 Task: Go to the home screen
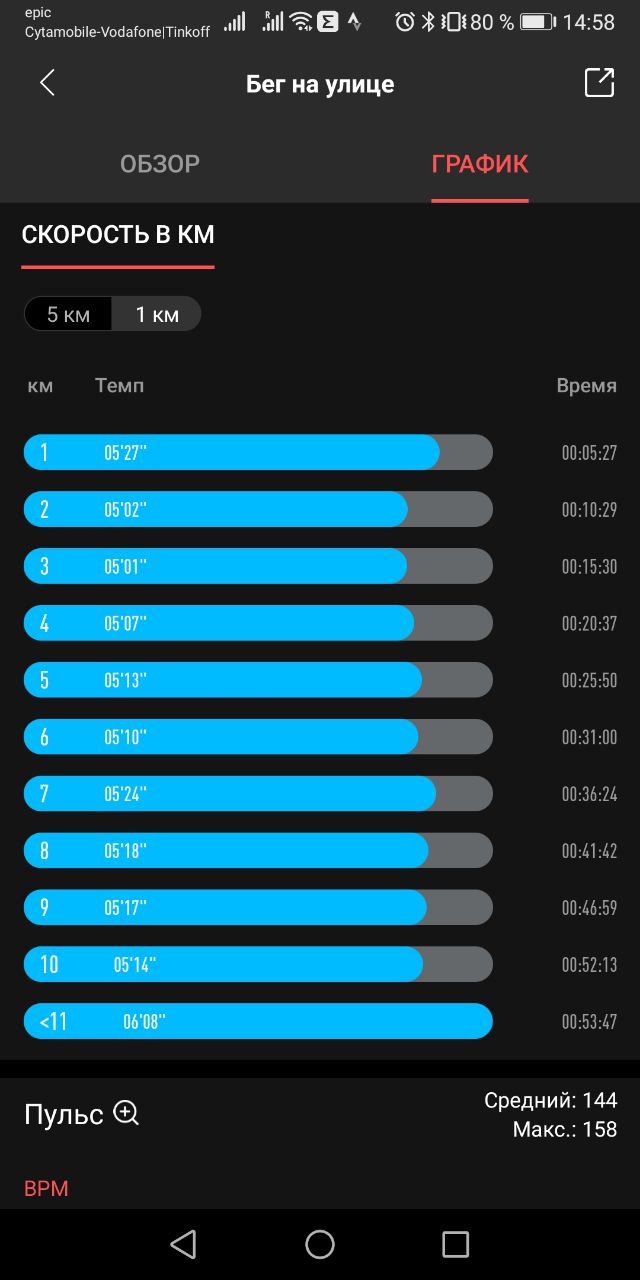tap(320, 1244)
